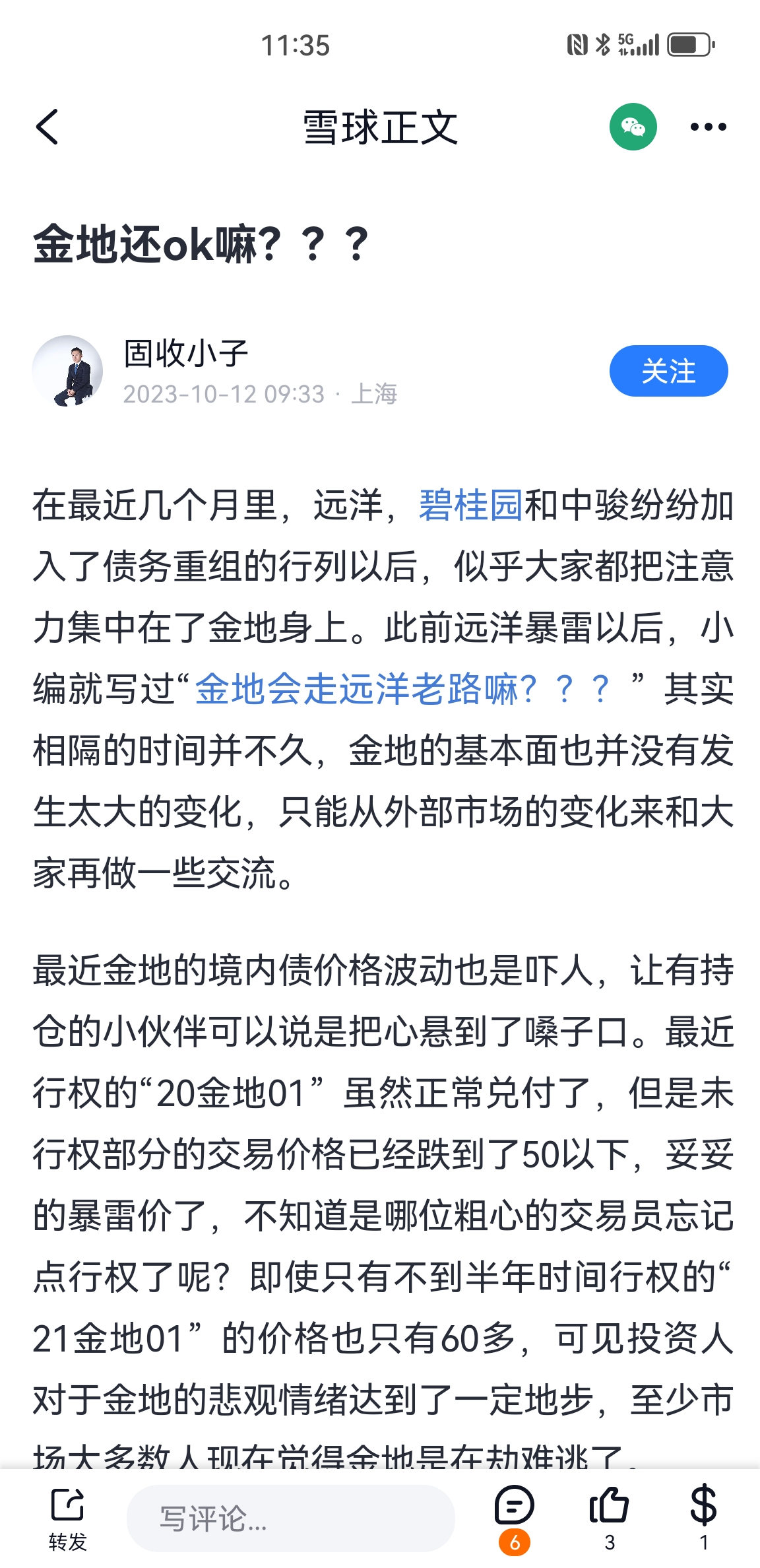Go back using the top-left arrow
760x1568 pixels.
47,127
